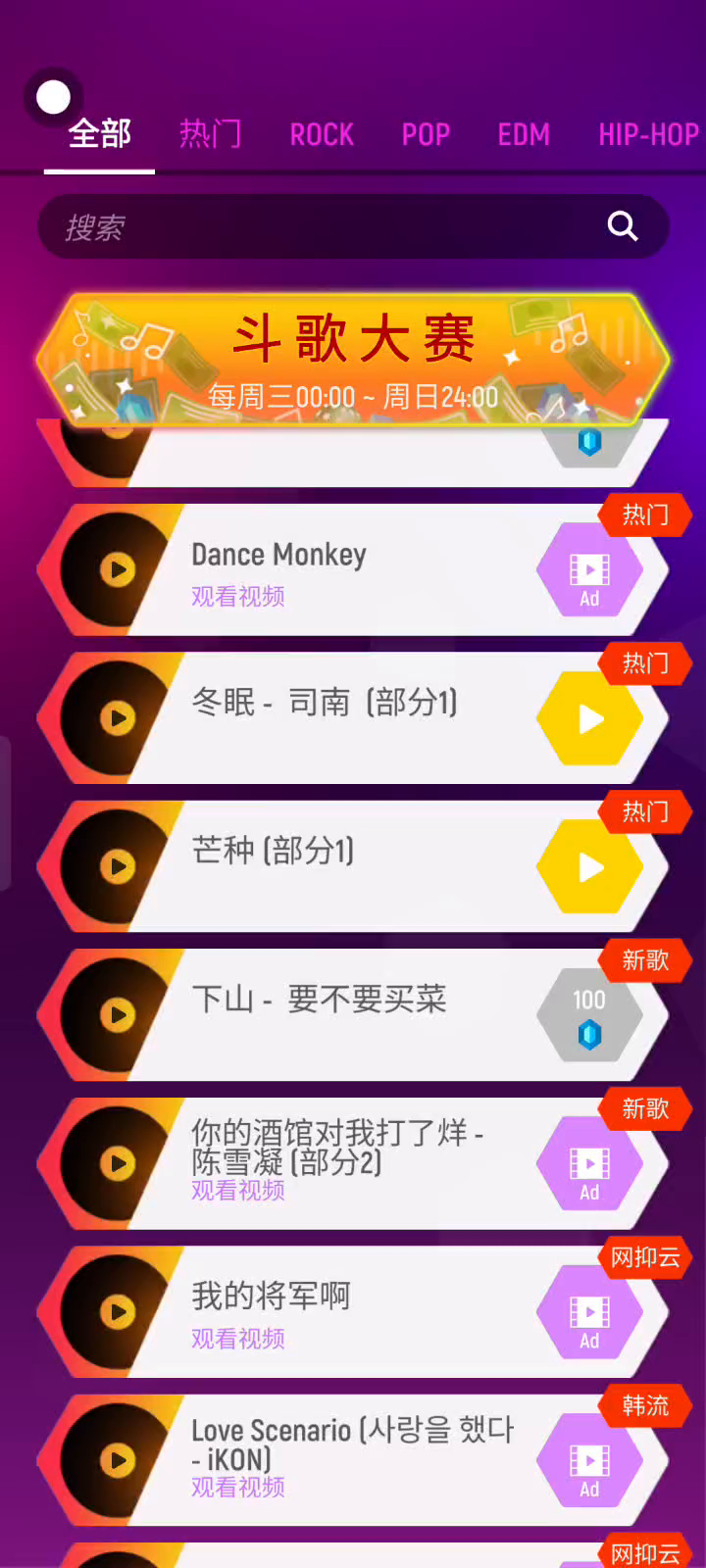Select the HIP-HOP tab
This screenshot has width=706, height=1568.
click(648, 134)
